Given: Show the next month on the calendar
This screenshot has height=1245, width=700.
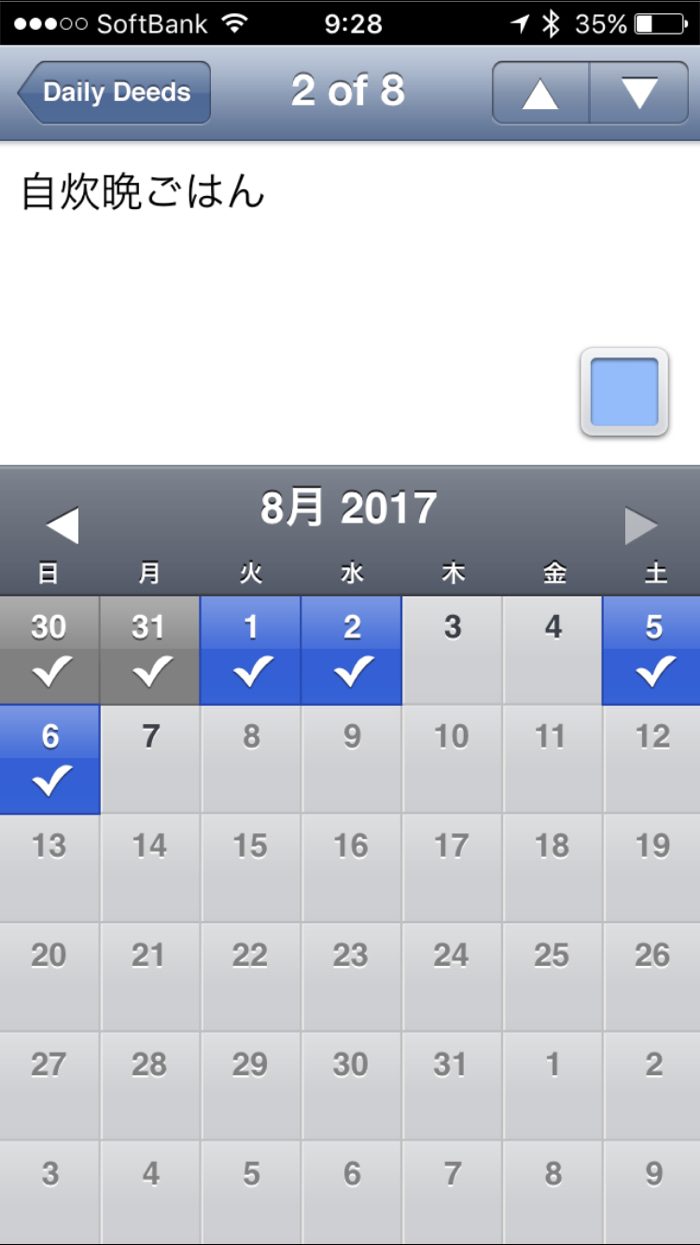Looking at the screenshot, I should coord(640,525).
